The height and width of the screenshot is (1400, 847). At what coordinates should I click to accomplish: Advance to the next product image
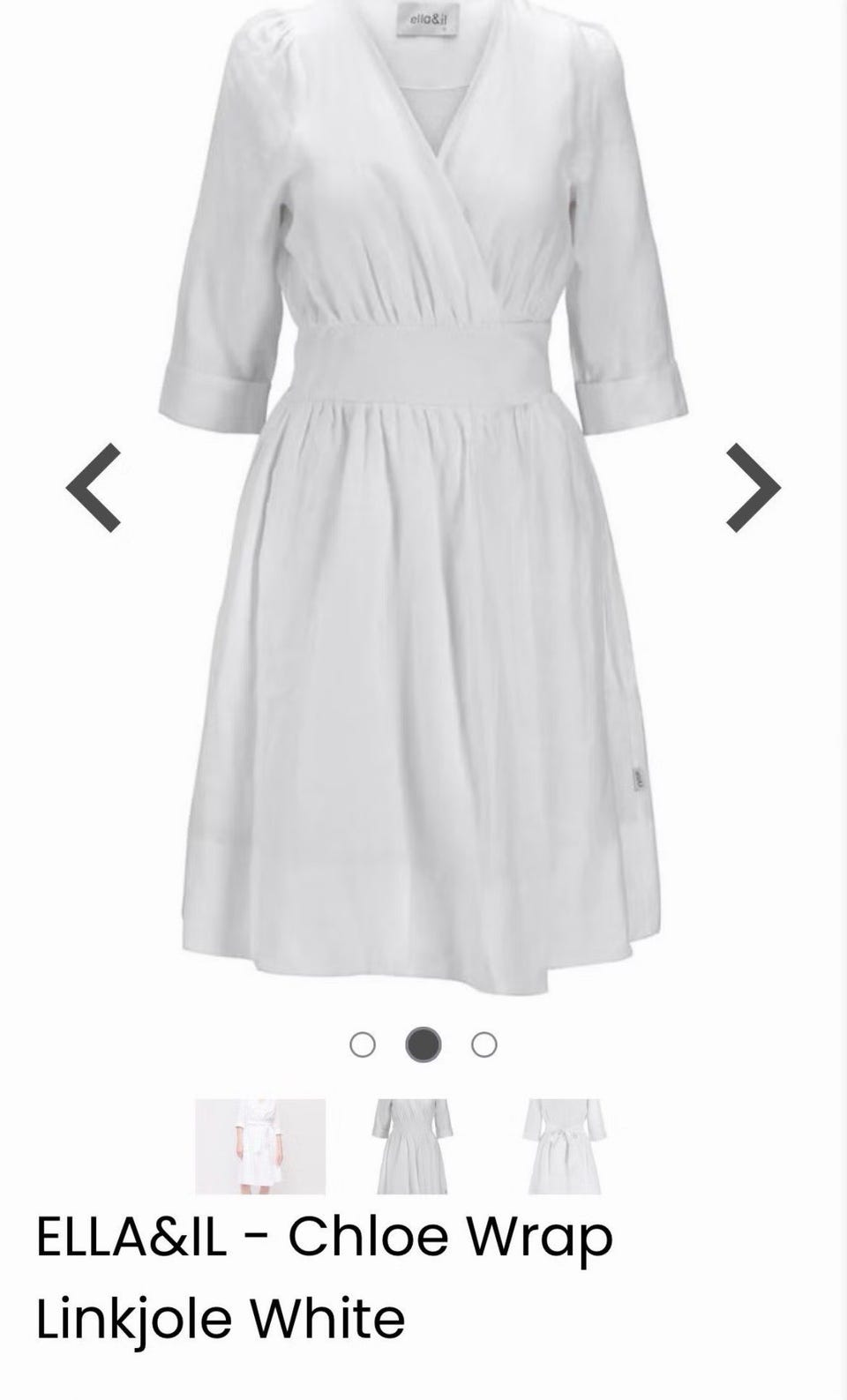coord(753,488)
